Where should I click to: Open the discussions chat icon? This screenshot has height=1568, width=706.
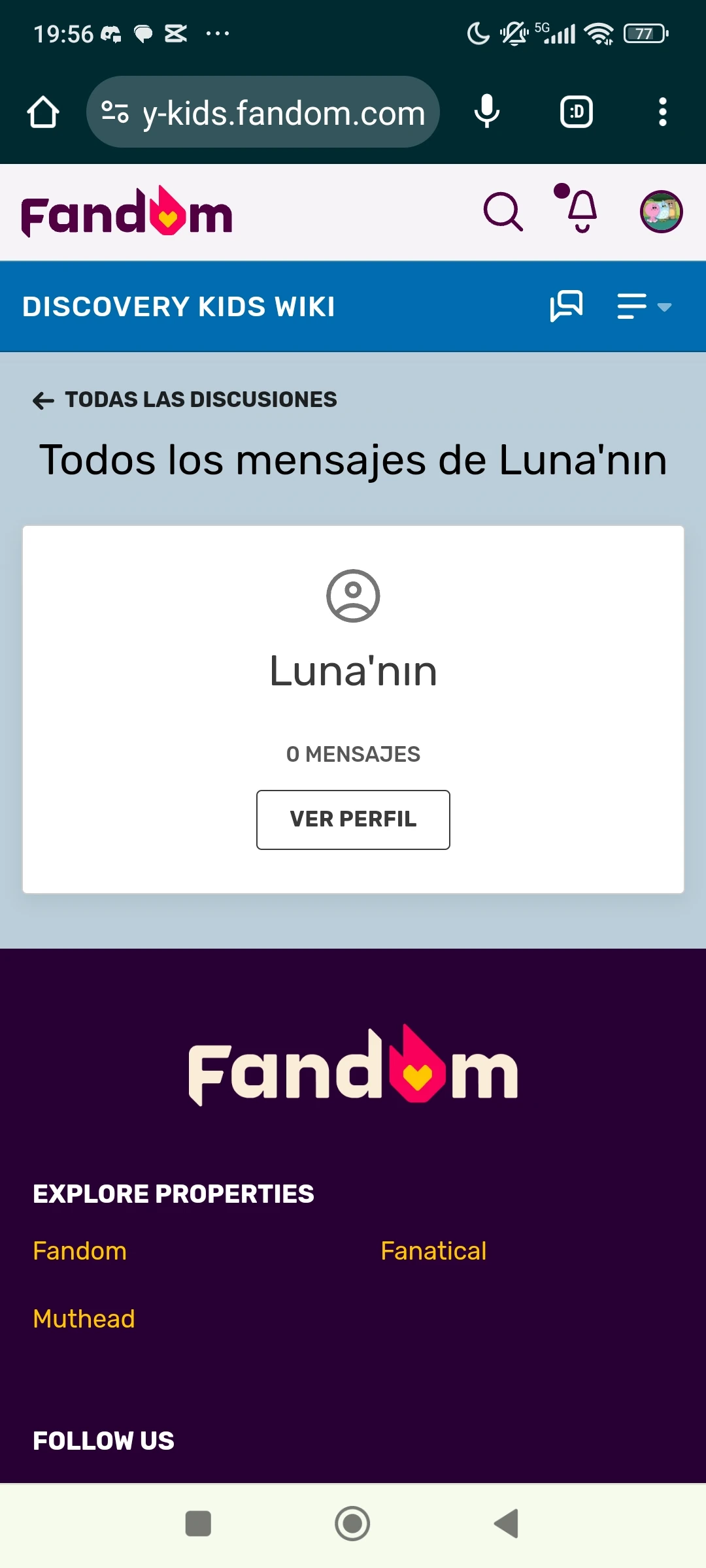point(566,306)
